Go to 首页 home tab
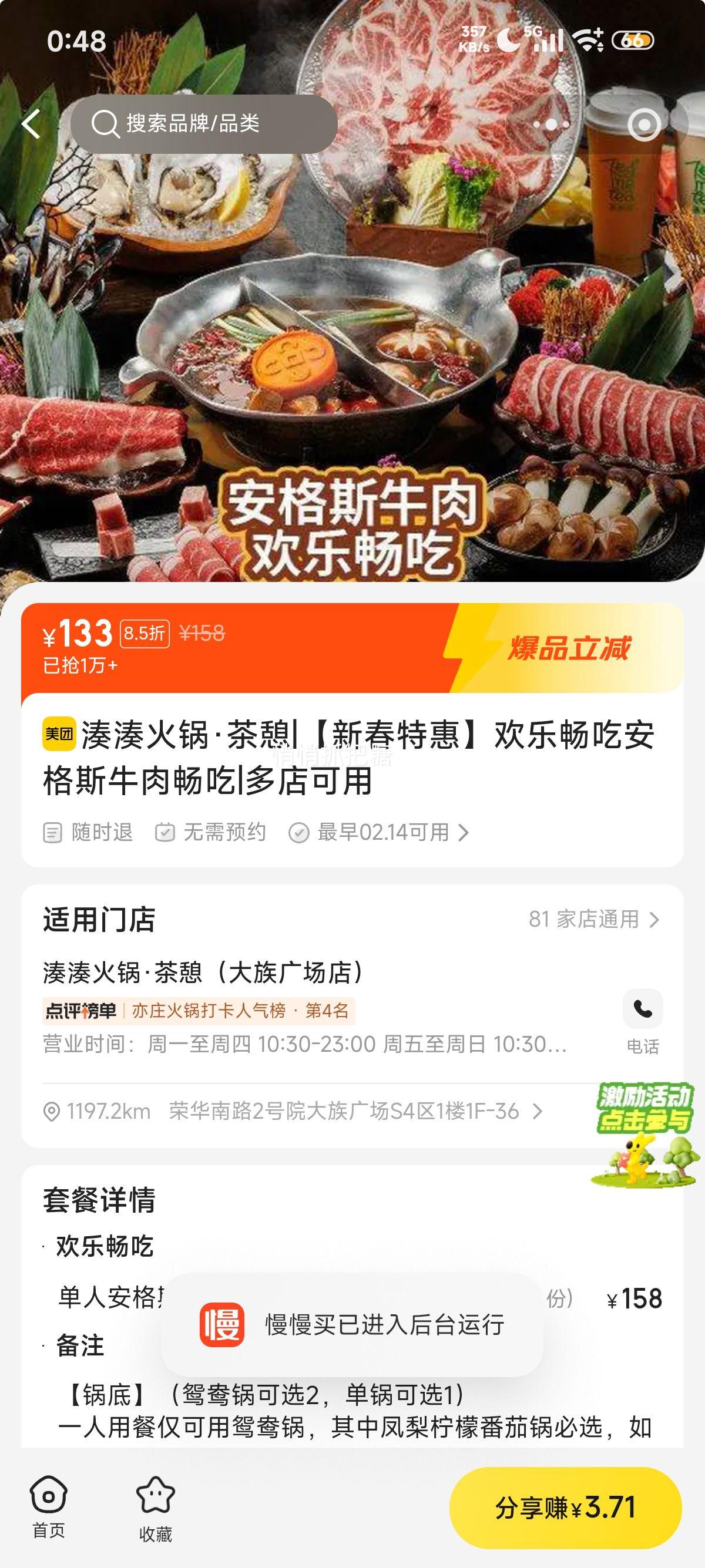Screen dimensions: 705x1568 (x=48, y=1508)
